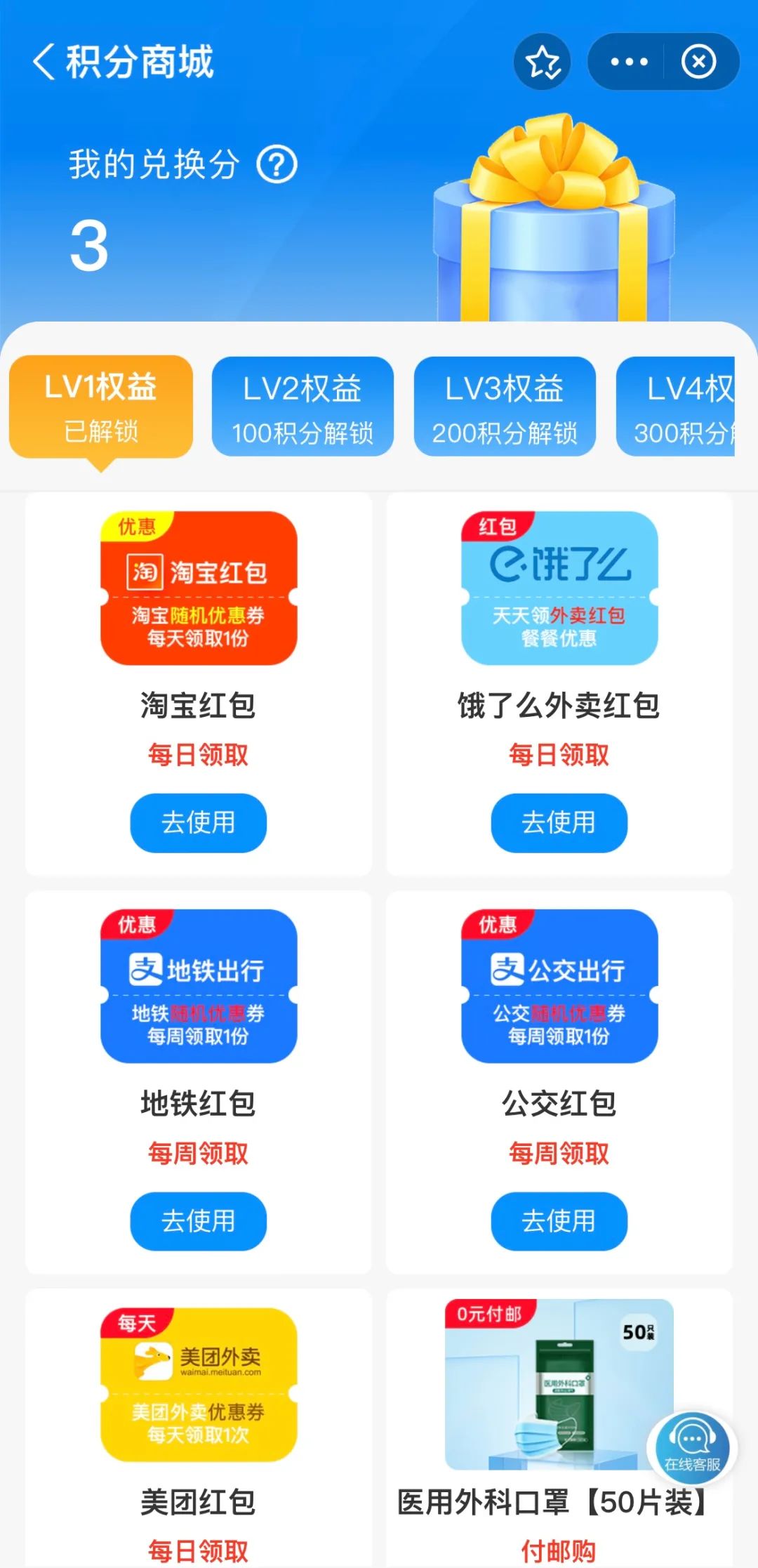Open the 美团外卖 coupon card

pyautogui.click(x=199, y=1385)
